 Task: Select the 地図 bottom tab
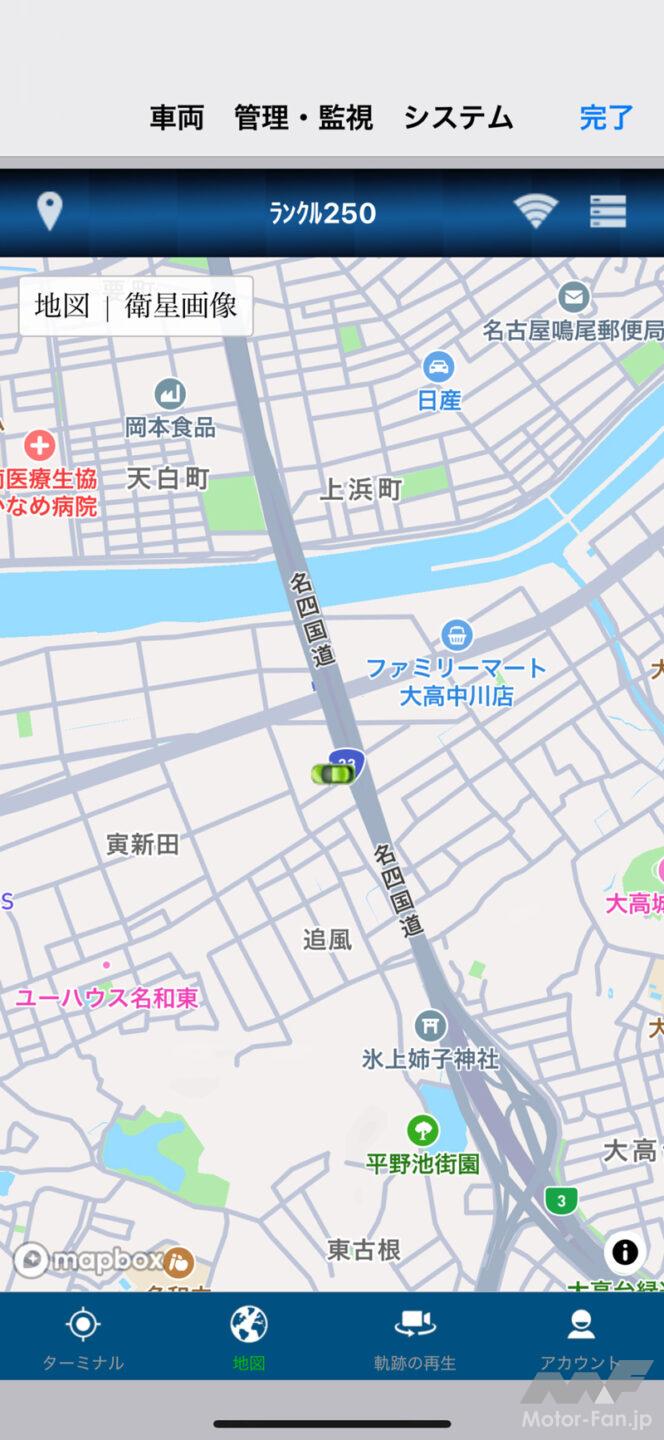tap(249, 1337)
